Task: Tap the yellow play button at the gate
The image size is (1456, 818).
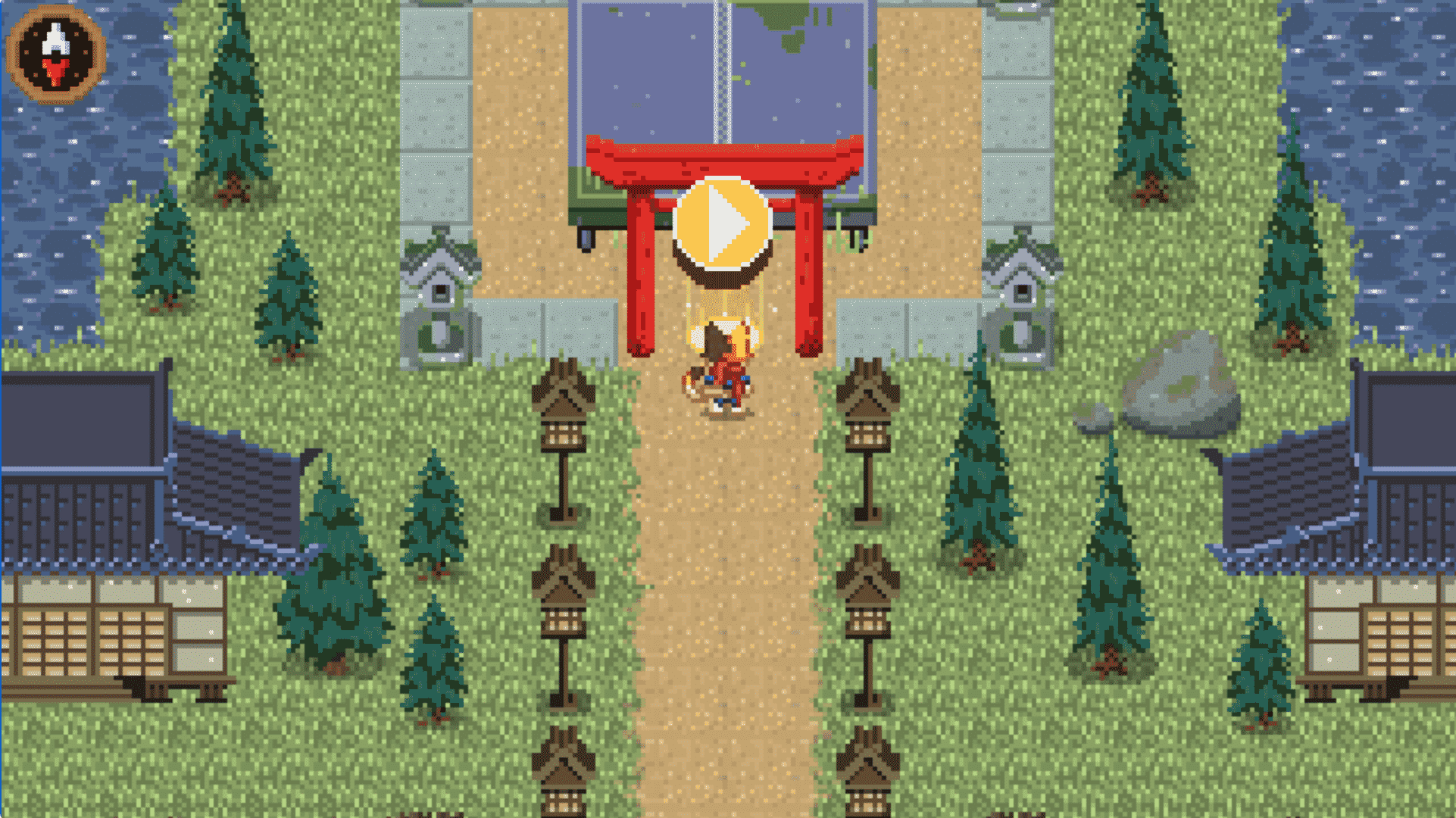Action: pos(722,221)
